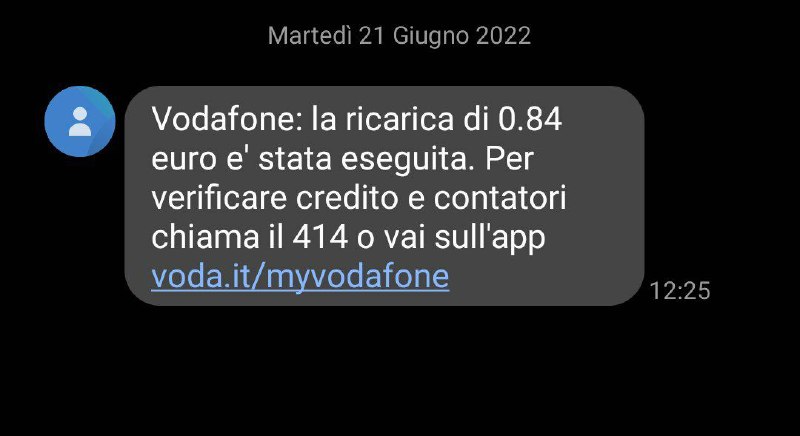
Task: Tap the sender's contact avatar
Action: (80, 121)
